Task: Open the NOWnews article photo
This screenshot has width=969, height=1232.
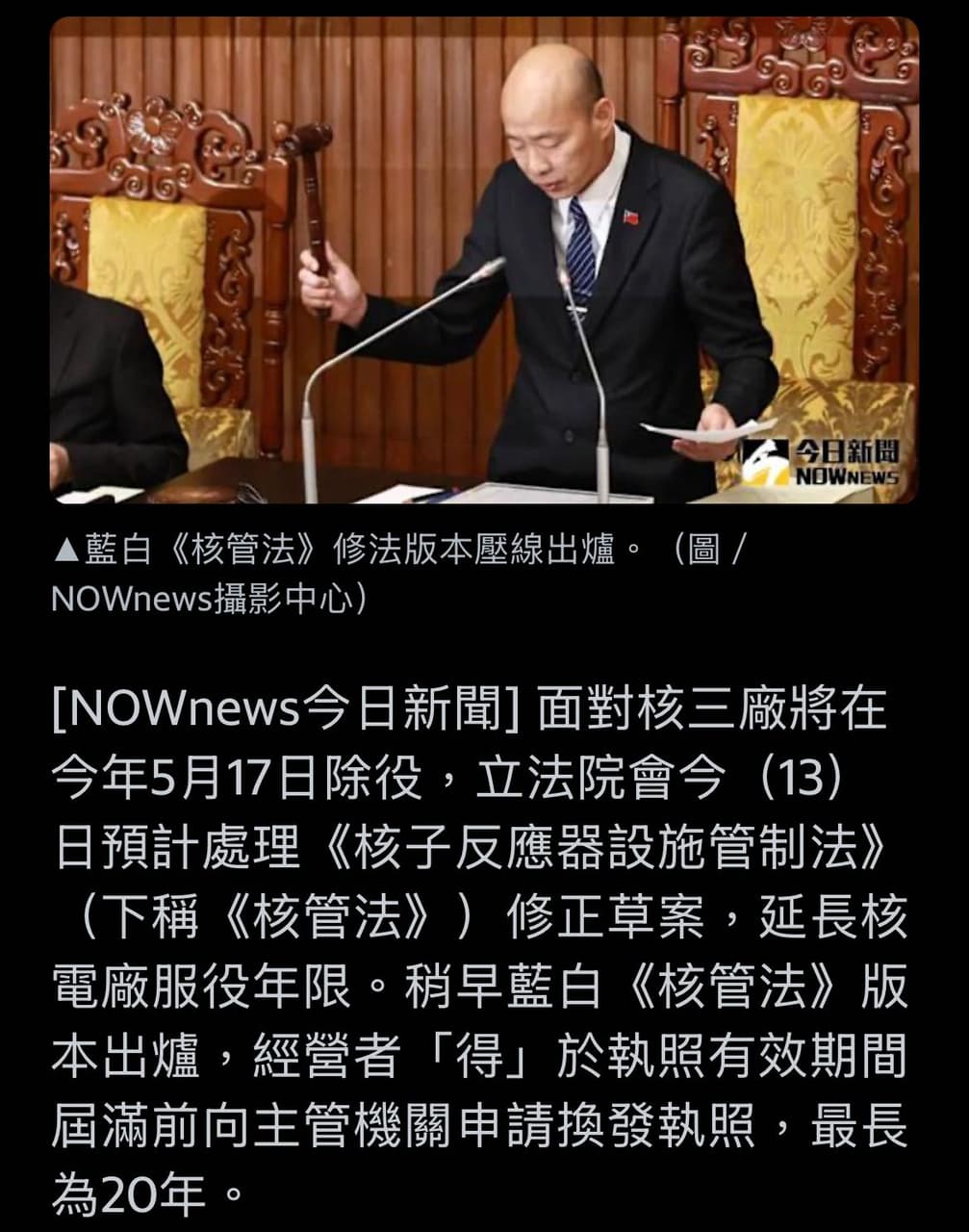Action: (484, 260)
